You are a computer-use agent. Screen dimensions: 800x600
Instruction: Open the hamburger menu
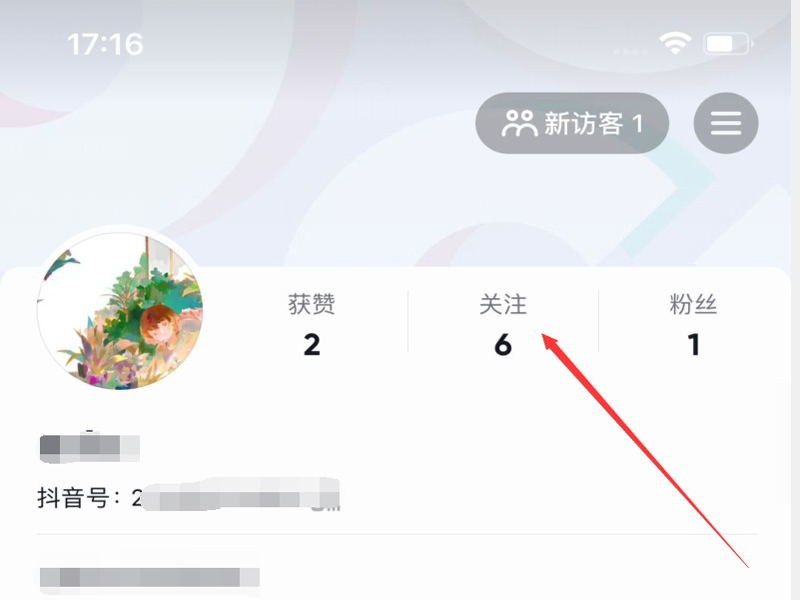(726, 123)
